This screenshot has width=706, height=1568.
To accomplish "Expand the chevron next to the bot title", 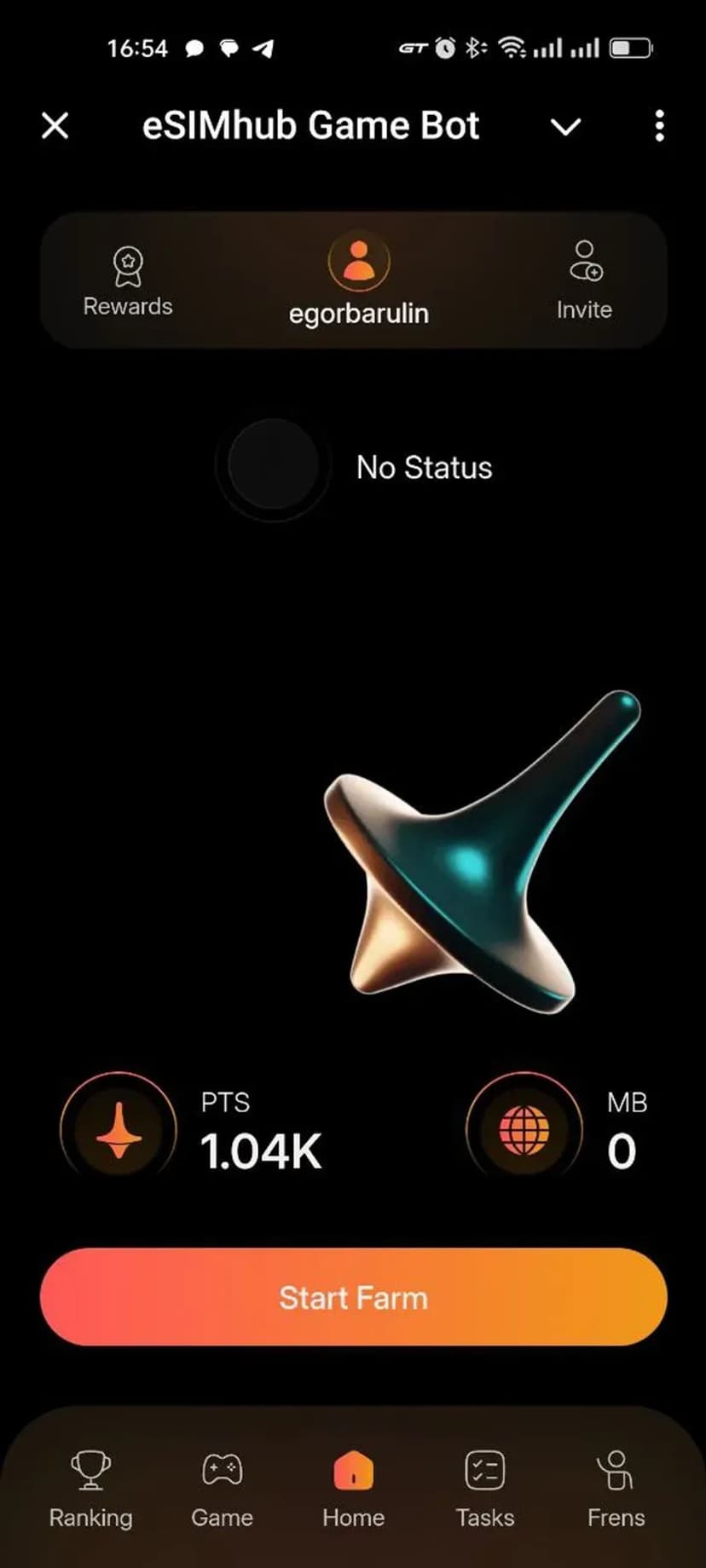I will coord(565,127).
